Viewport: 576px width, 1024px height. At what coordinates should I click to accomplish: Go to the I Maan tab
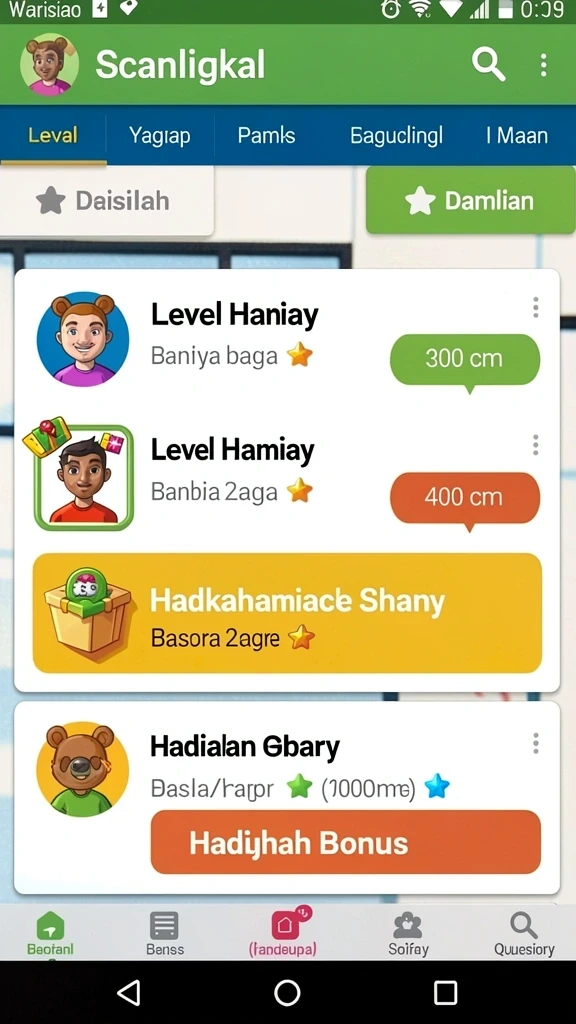pos(517,136)
